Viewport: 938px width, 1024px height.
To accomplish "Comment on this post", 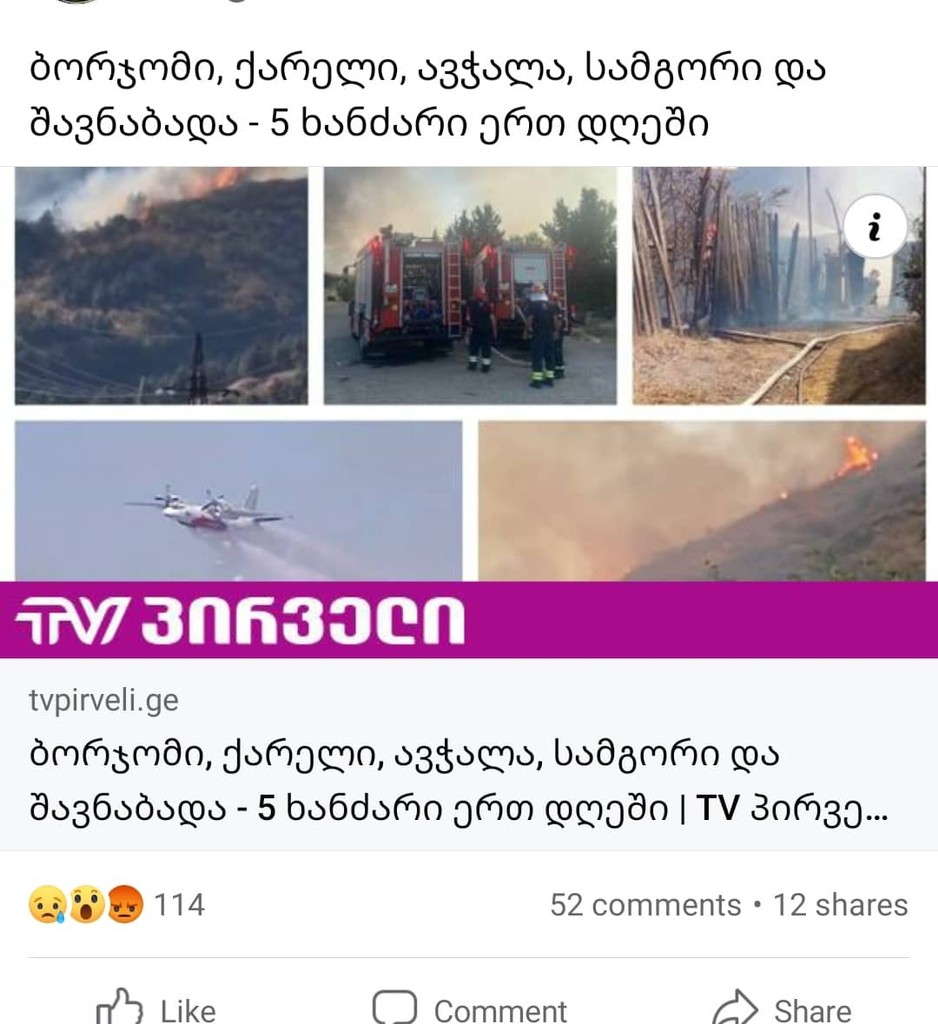I will click(x=470, y=1008).
